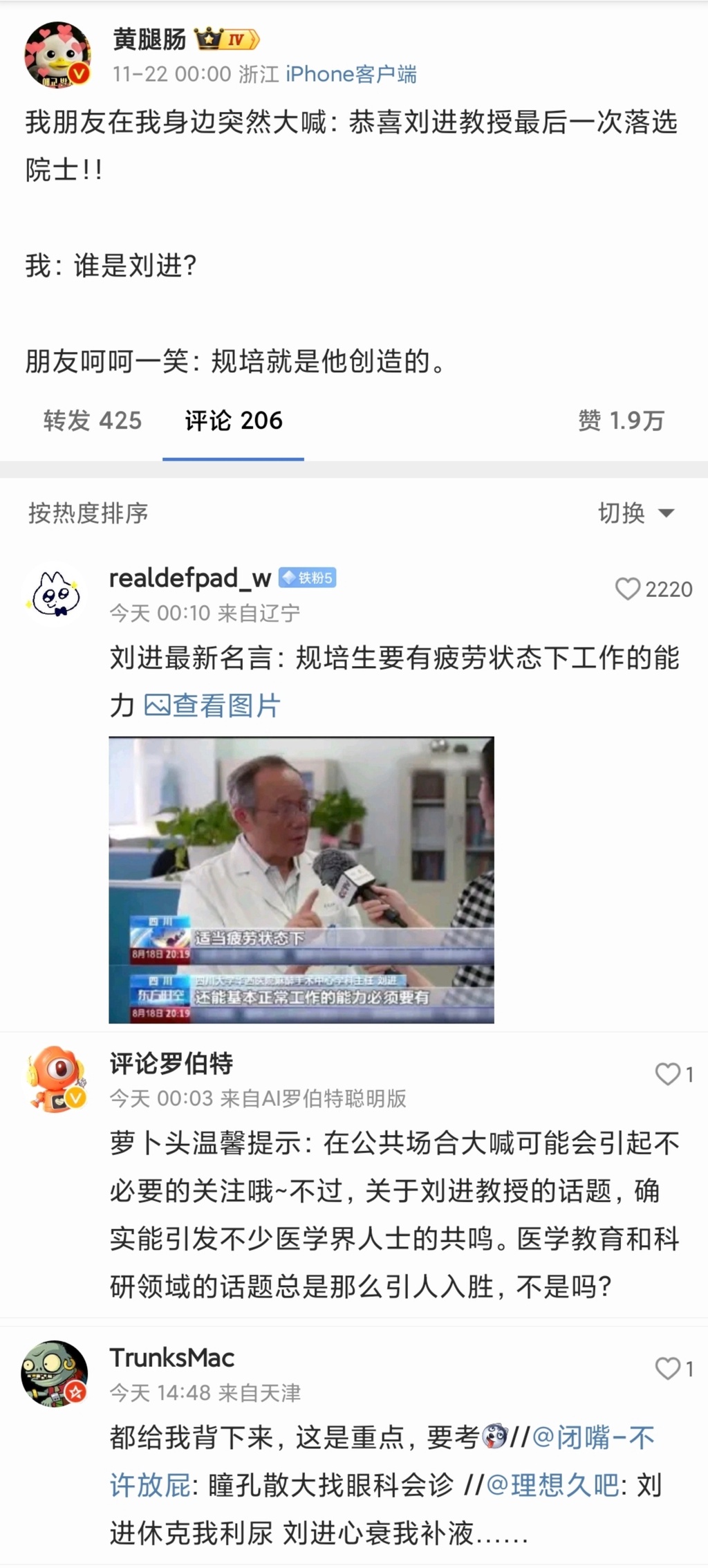Open the @理想久吧 mention link

552,1485
